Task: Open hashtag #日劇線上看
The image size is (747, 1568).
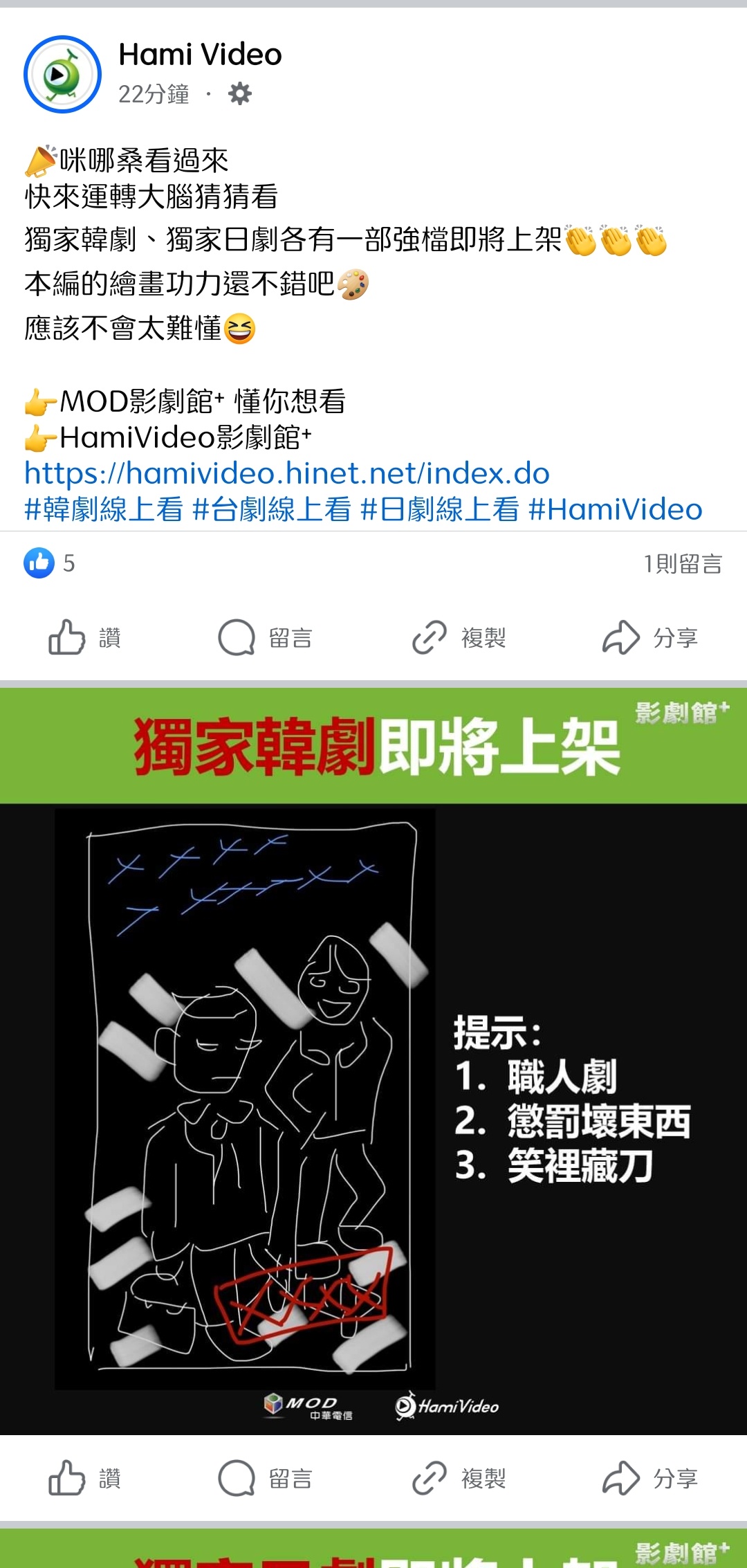Action: coord(440,509)
